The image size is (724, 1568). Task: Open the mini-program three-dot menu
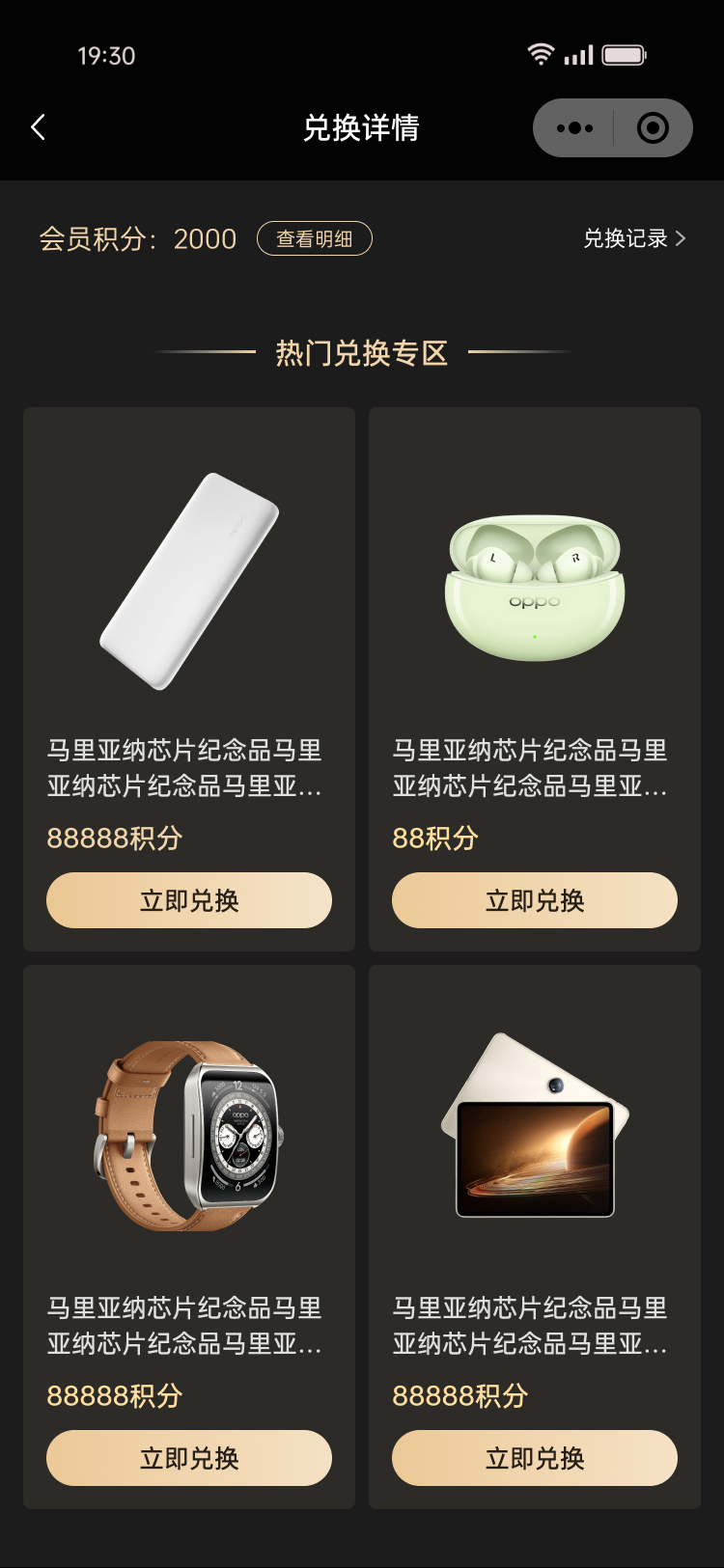[575, 127]
